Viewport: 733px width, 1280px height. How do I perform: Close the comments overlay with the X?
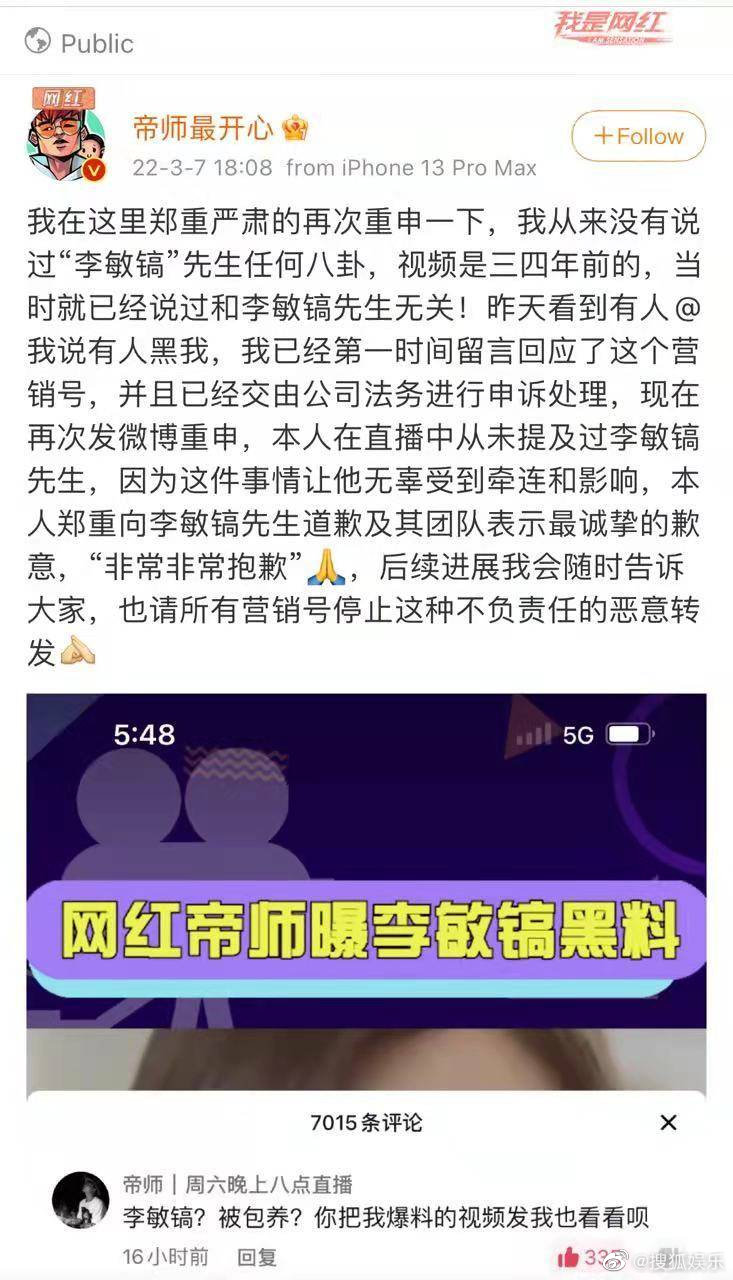(x=668, y=1123)
